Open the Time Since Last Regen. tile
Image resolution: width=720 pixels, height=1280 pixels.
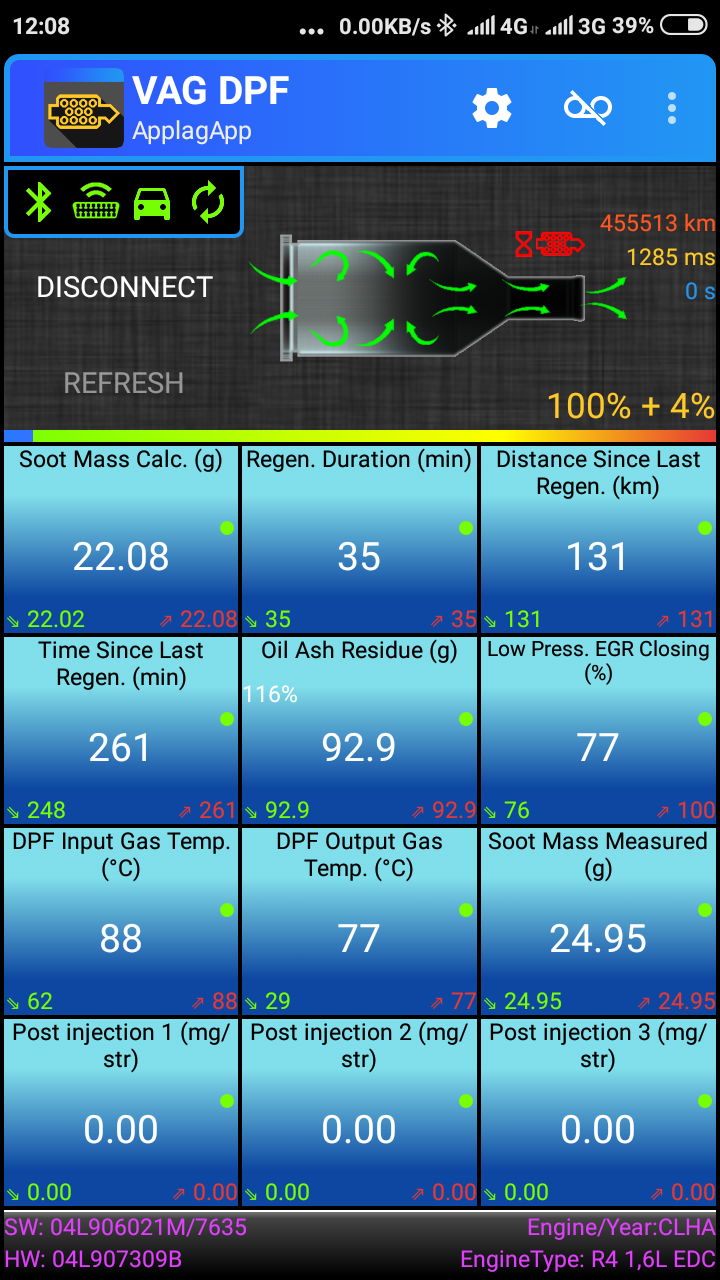[x=121, y=730]
